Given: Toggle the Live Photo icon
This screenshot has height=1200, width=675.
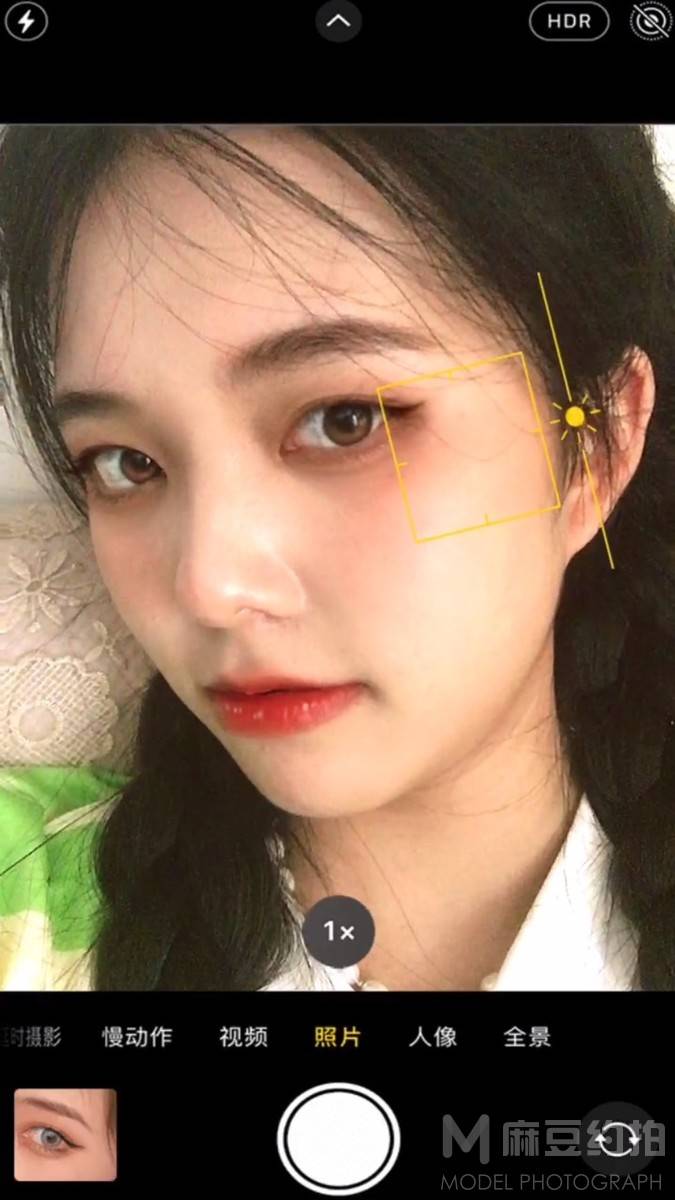Looking at the screenshot, I should [650, 21].
